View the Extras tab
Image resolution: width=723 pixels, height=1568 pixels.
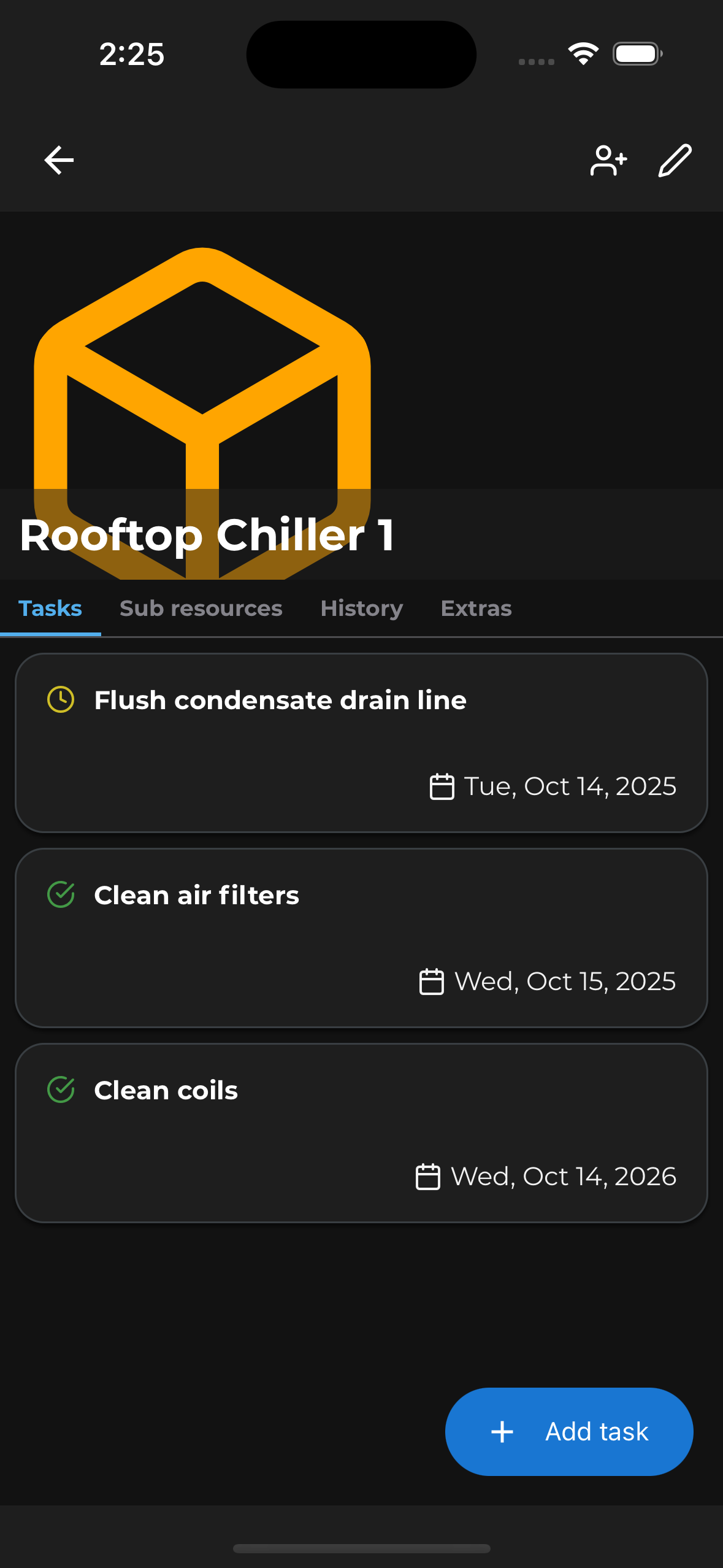476,609
